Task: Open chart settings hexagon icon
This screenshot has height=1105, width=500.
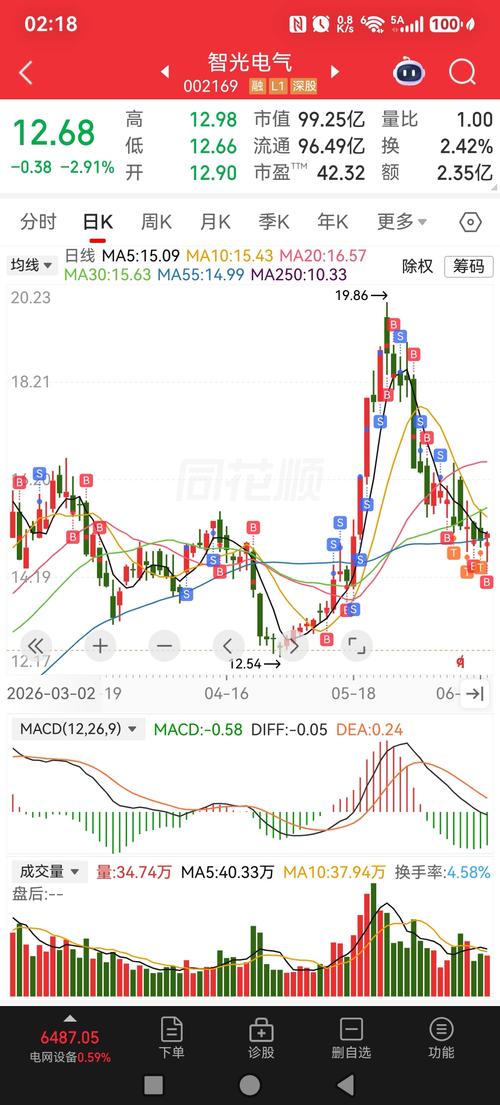Action: coord(470,223)
